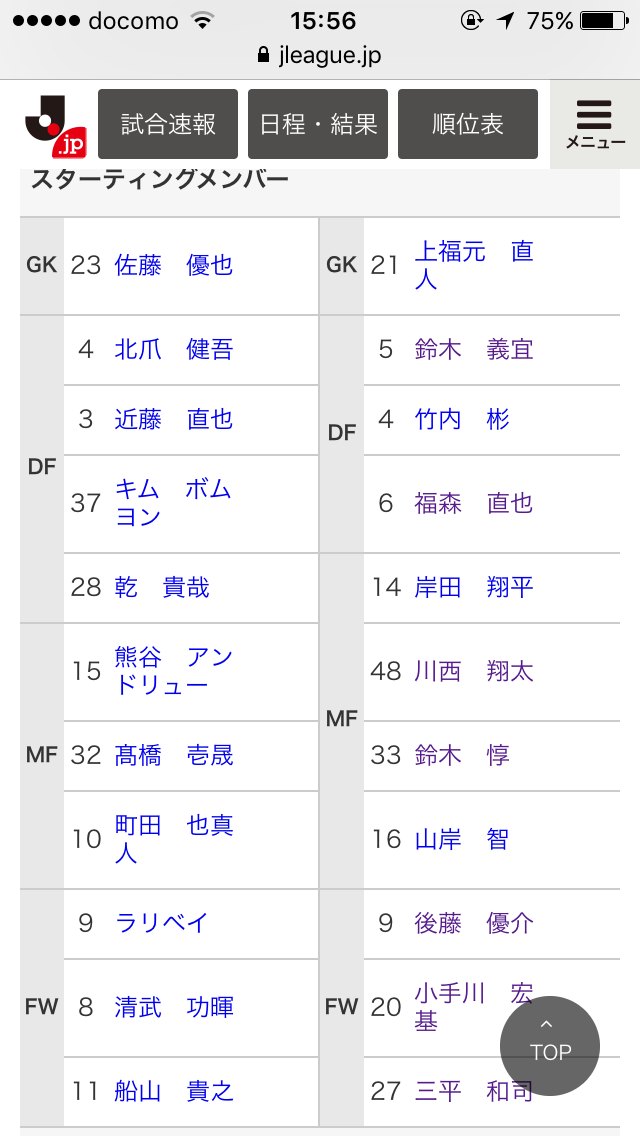Select 福森 直也 from the lineup
This screenshot has height=1136, width=640.
pyautogui.click(x=473, y=503)
